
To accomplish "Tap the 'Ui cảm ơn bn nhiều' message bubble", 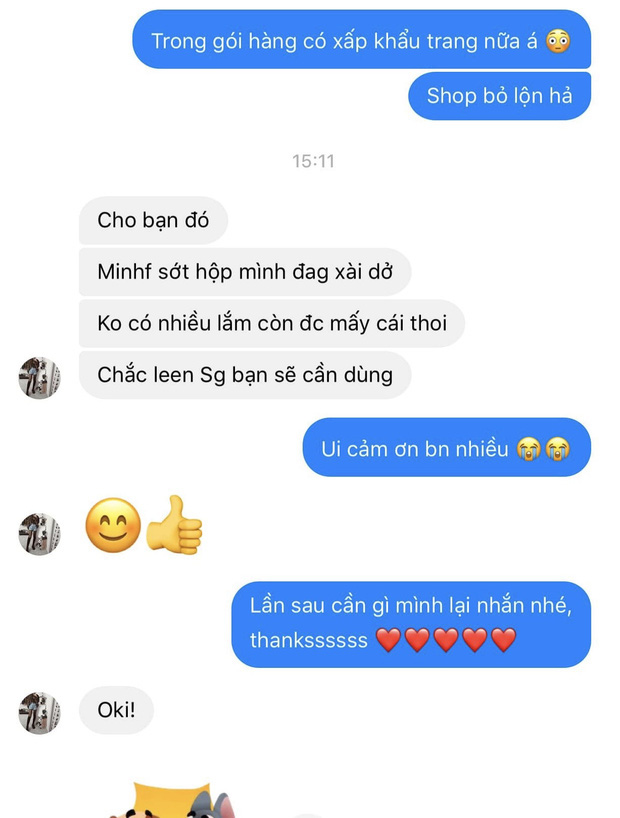I will pos(447,447).
